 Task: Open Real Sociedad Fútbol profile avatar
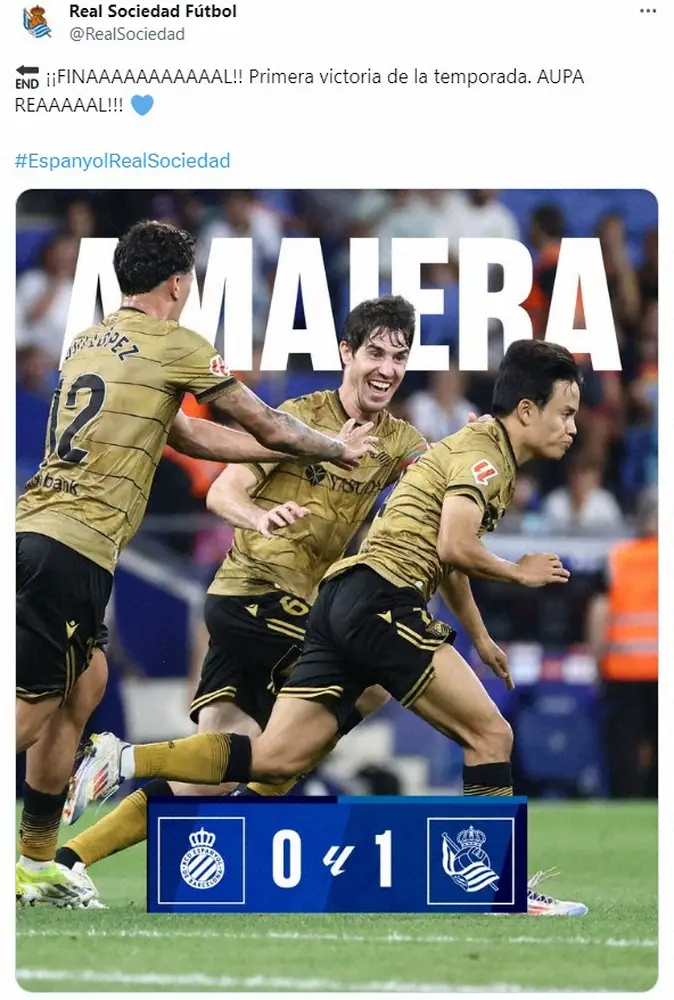(37, 22)
